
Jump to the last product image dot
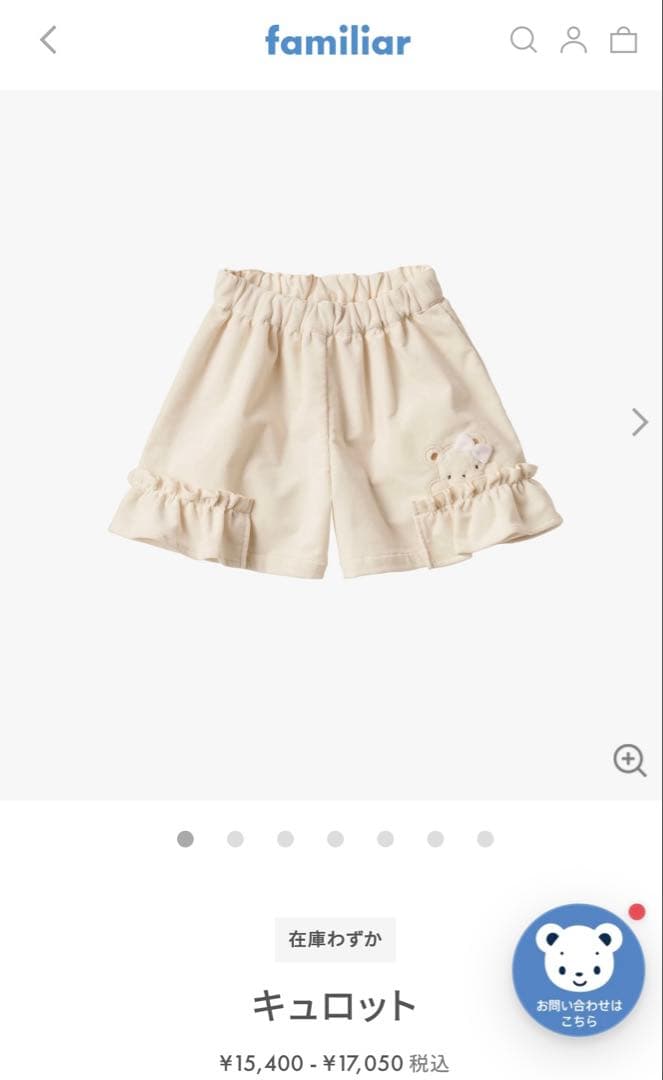(x=485, y=839)
